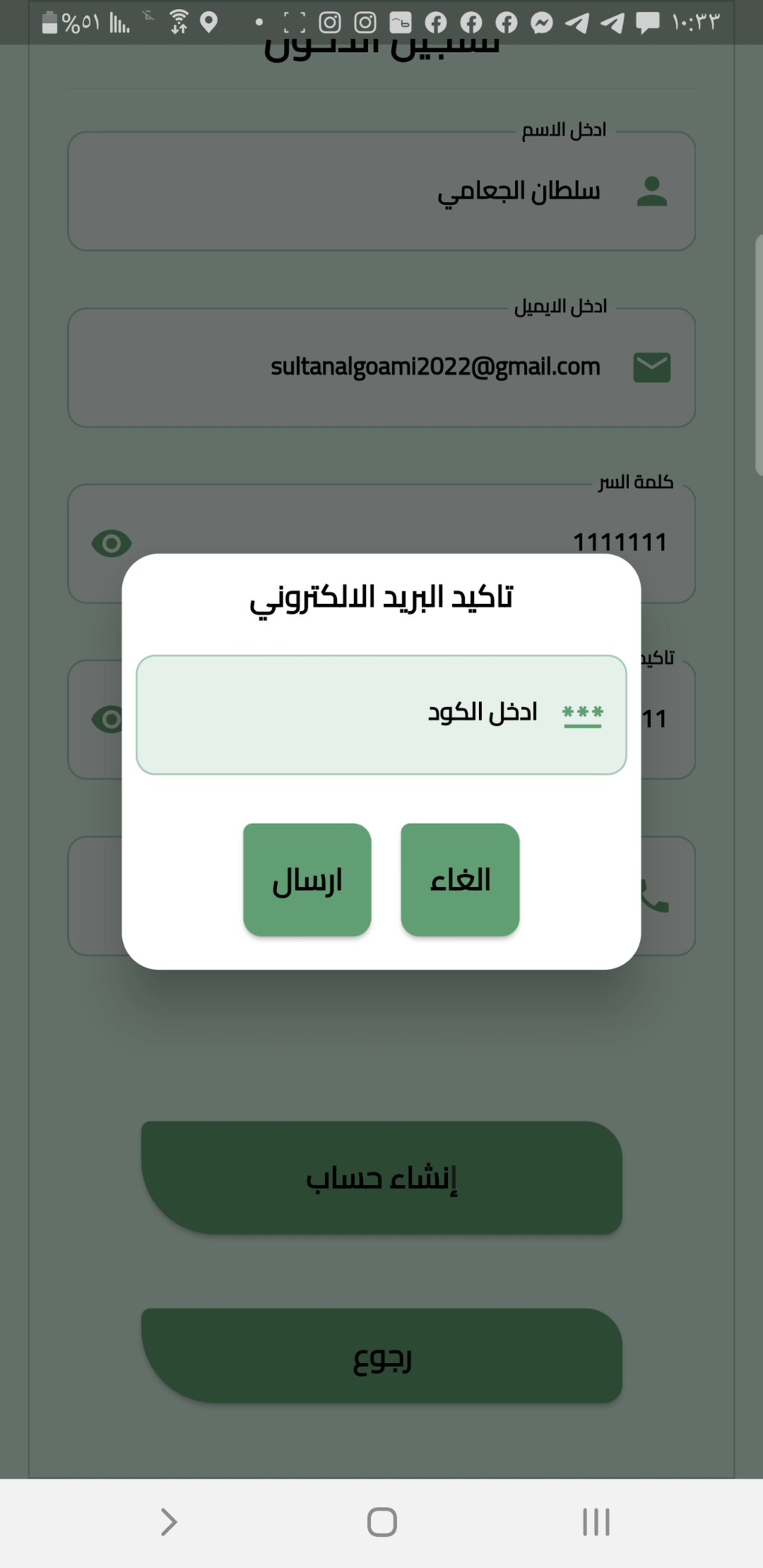Go back with the system back button
This screenshot has width=763, height=1568.
coord(169,1522)
